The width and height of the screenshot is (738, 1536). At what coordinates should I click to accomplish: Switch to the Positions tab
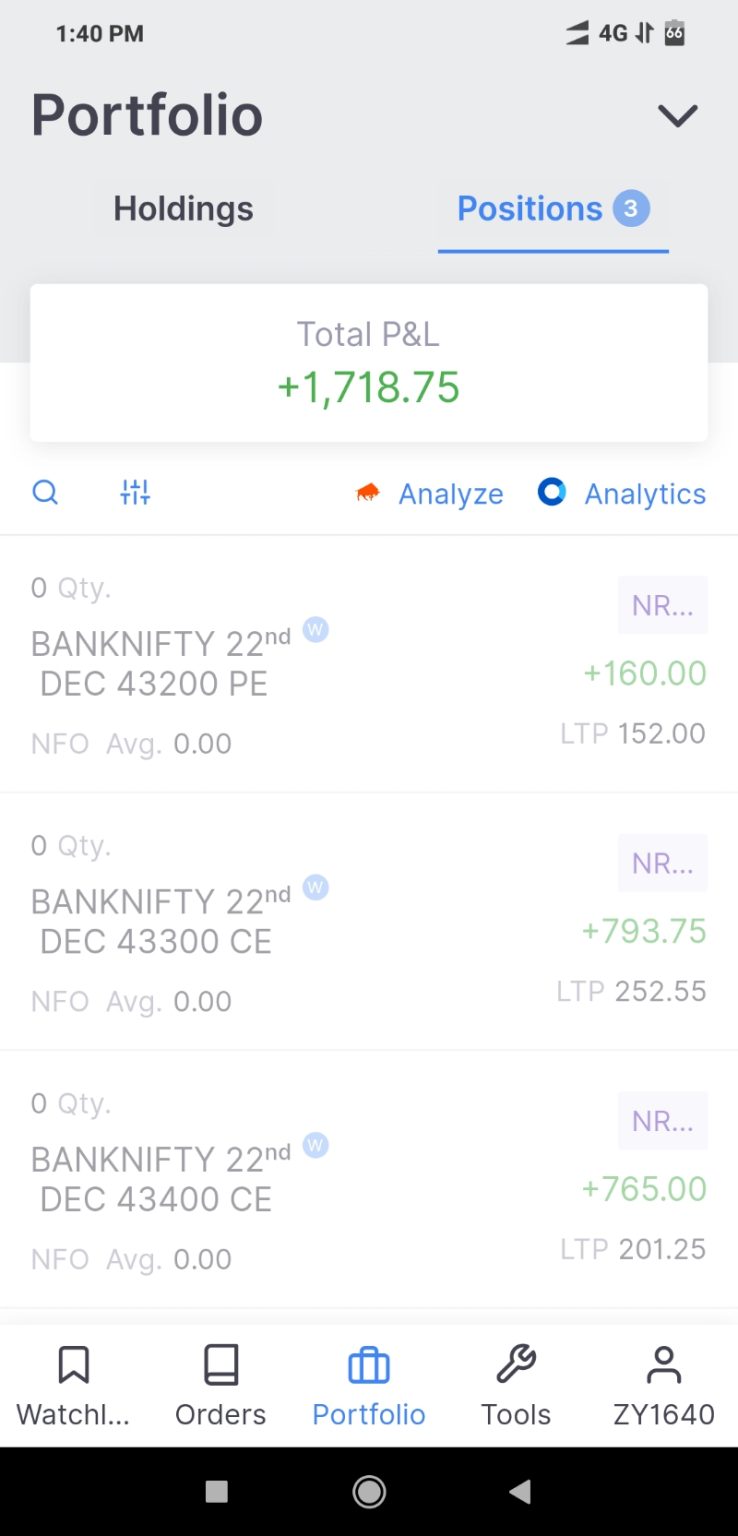(553, 208)
